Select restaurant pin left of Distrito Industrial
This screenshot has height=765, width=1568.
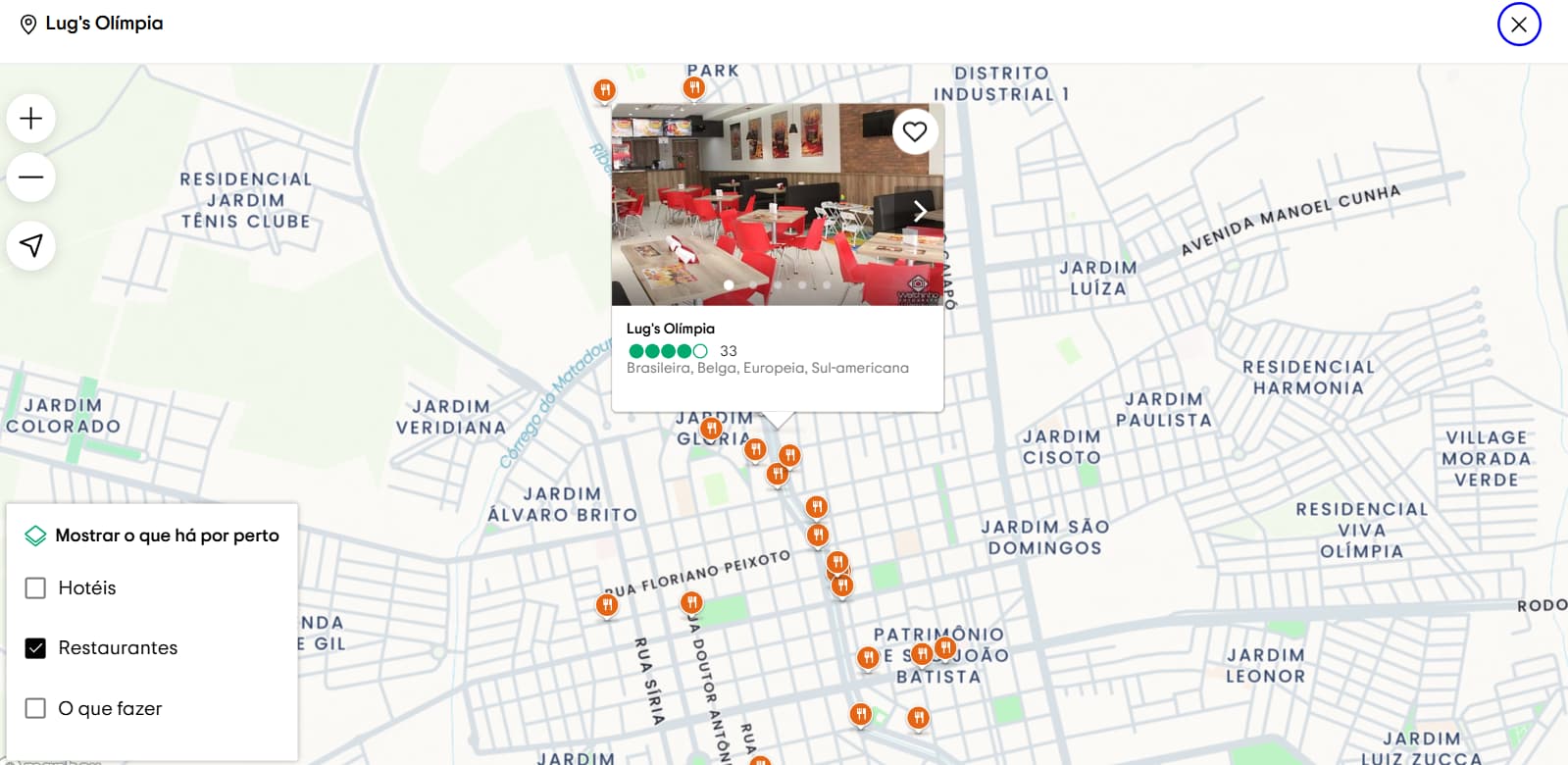693,87
